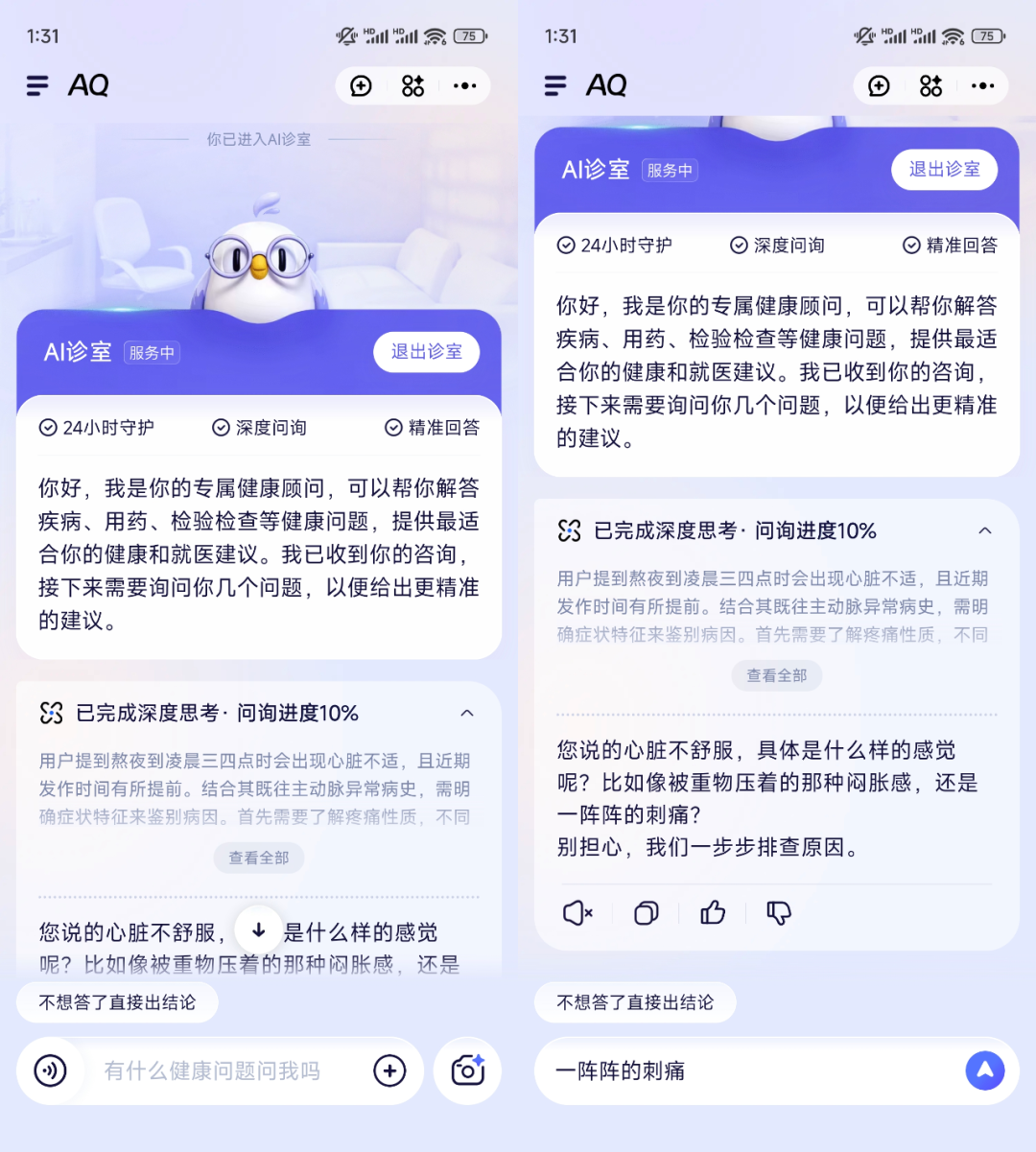Like the AI's answer with thumbs up
Viewport: 1036px width, 1152px height.
click(713, 913)
